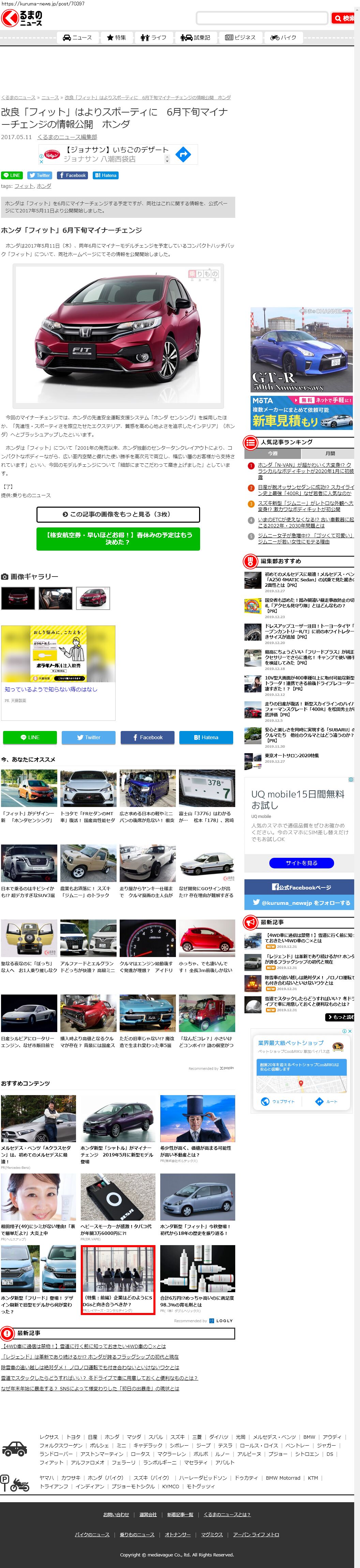This screenshot has height=1568, width=360.
Task: View more article images (3枚) button
Action: [118, 514]
